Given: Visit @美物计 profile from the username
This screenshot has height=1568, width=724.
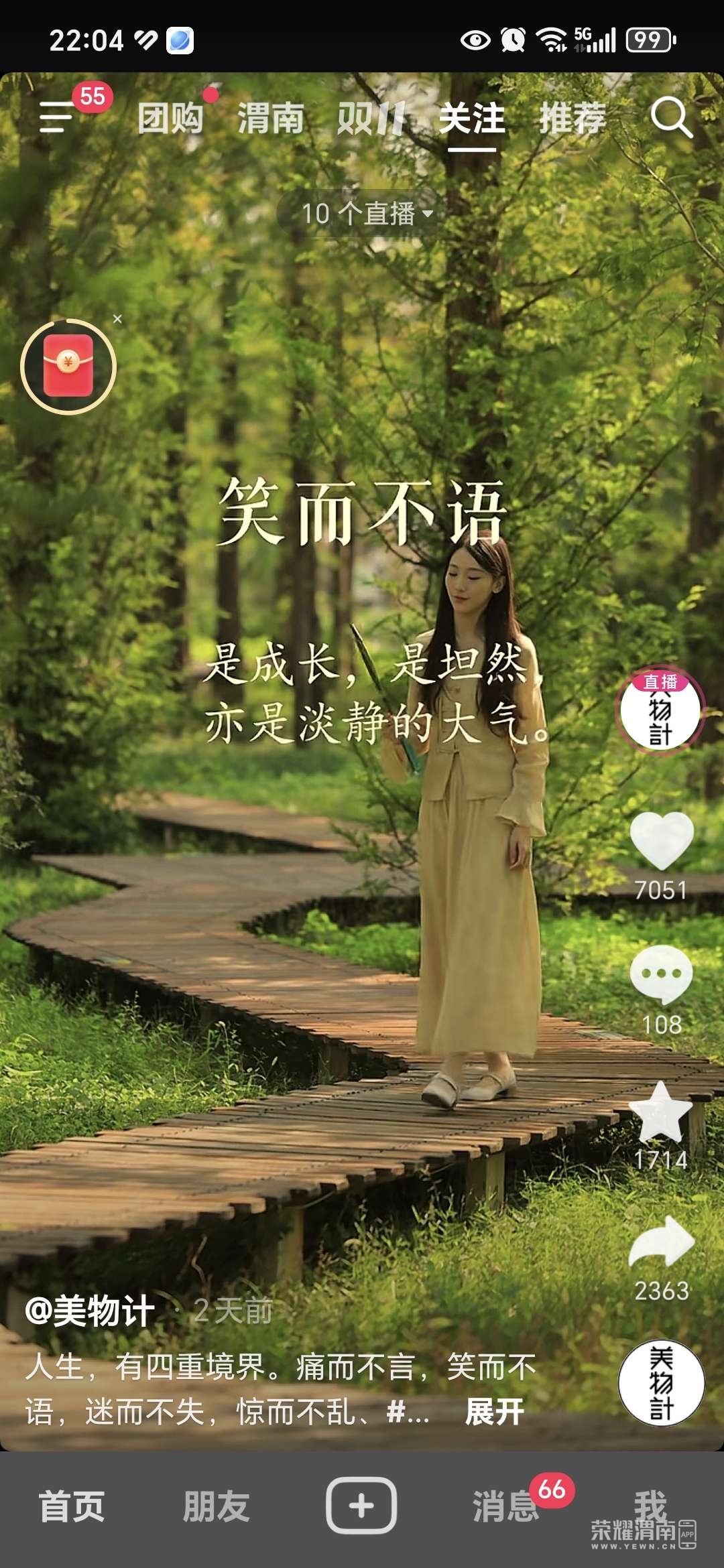Looking at the screenshot, I should click(x=90, y=1311).
